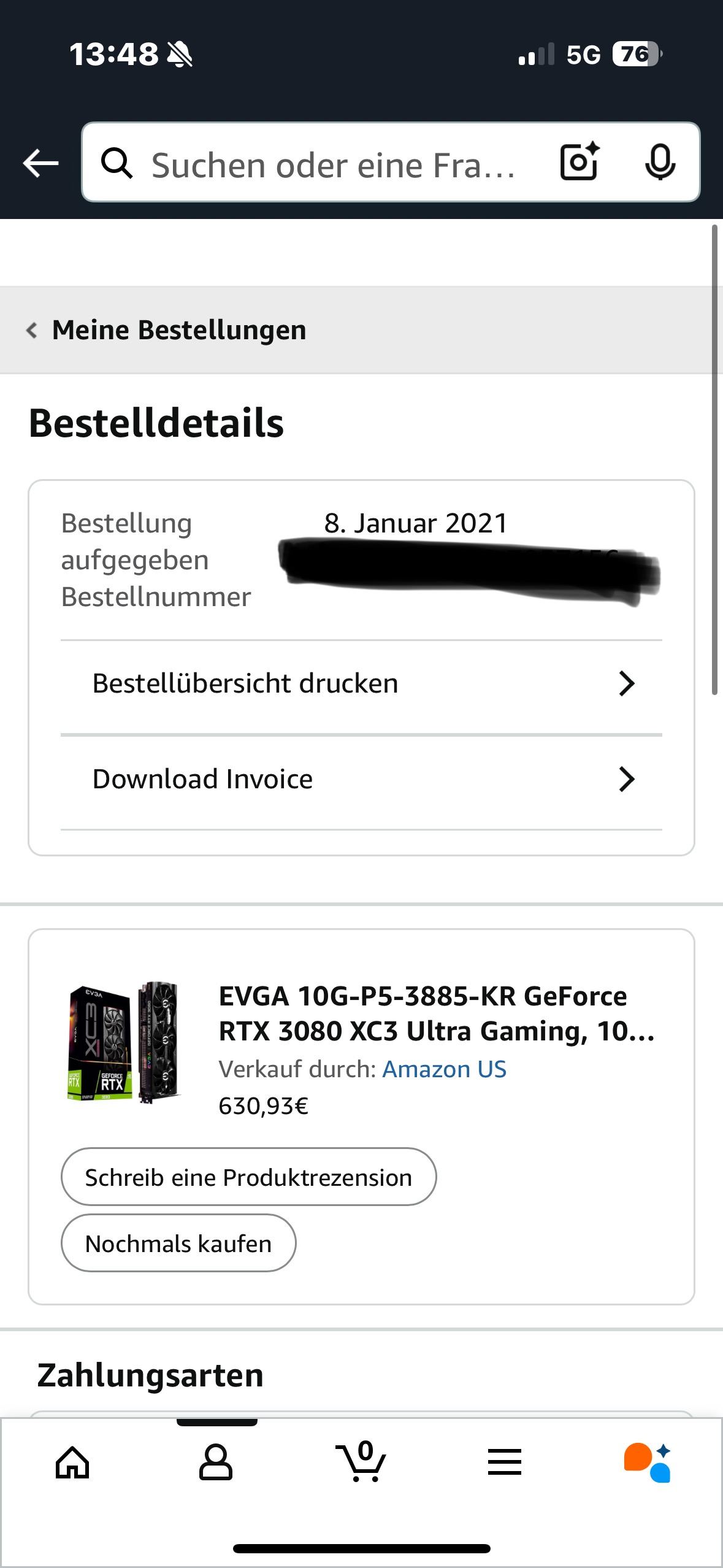This screenshot has height=1568, width=723.
Task: Tap Schreib eine Produktrezension
Action: pyautogui.click(x=248, y=1177)
